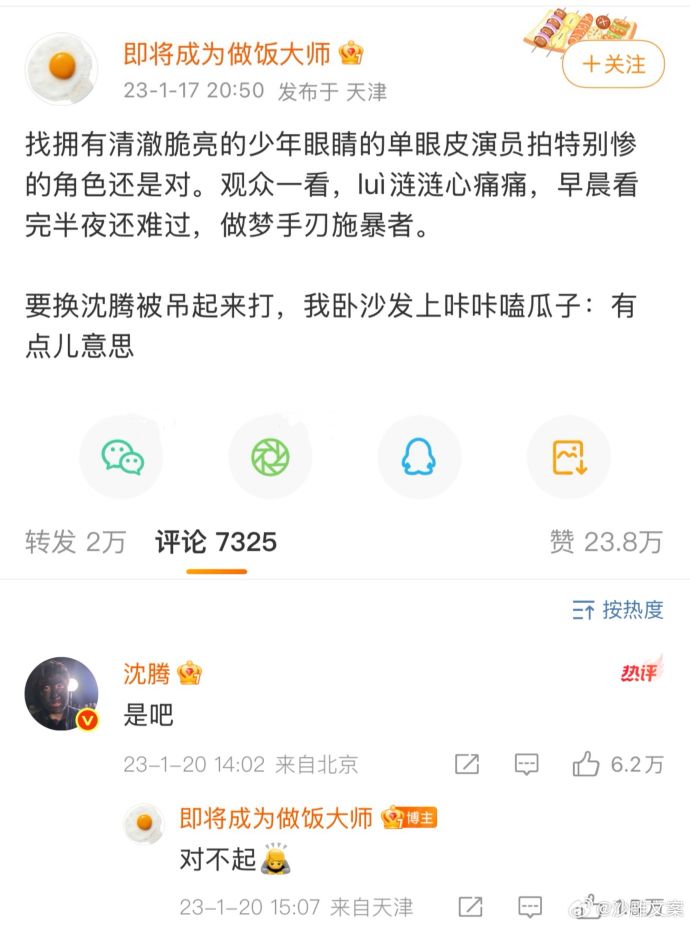Screen dimensions: 690x925
Task: Share the post to WeChat
Action: tap(122, 457)
